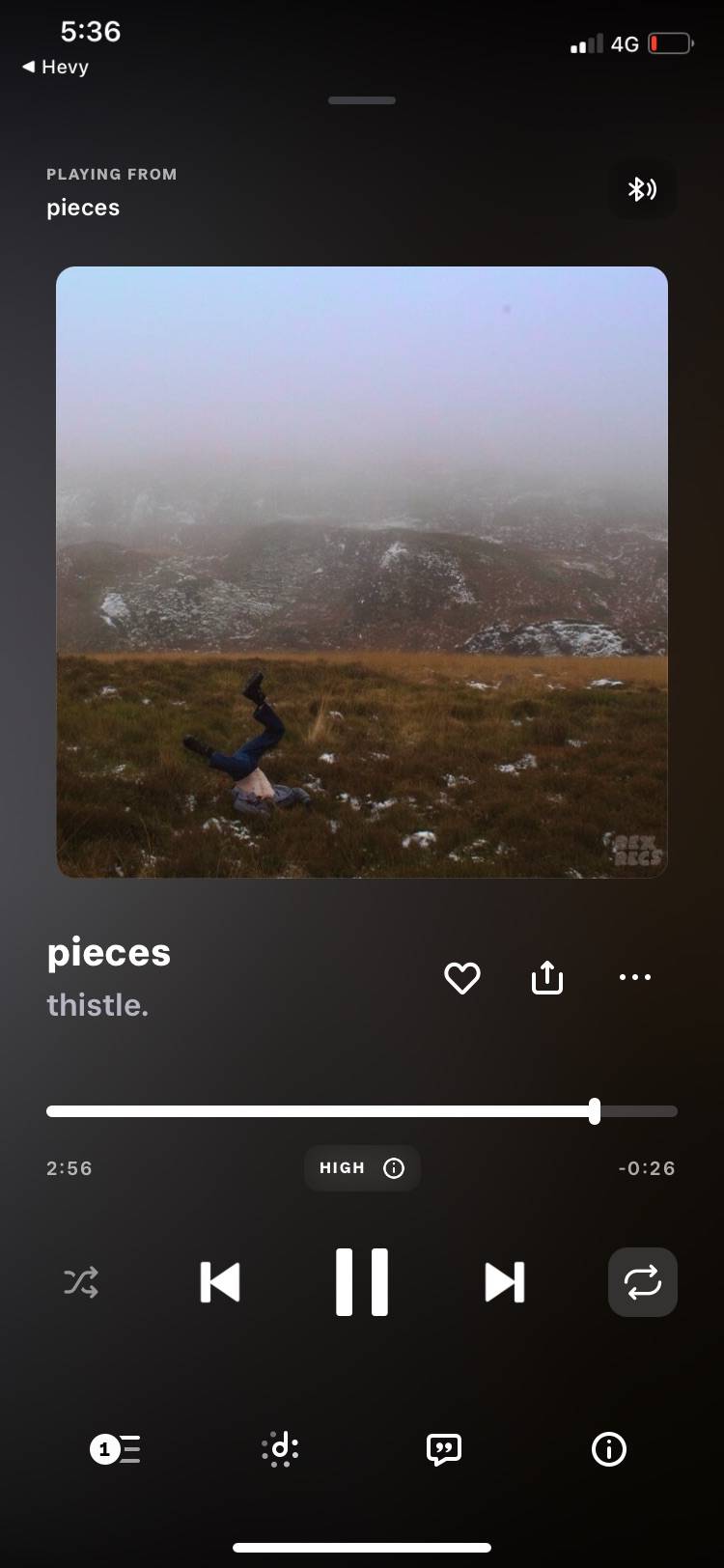724x1568 pixels.
Task: Tap the playback progress bar to seek
Action: pos(362,1111)
